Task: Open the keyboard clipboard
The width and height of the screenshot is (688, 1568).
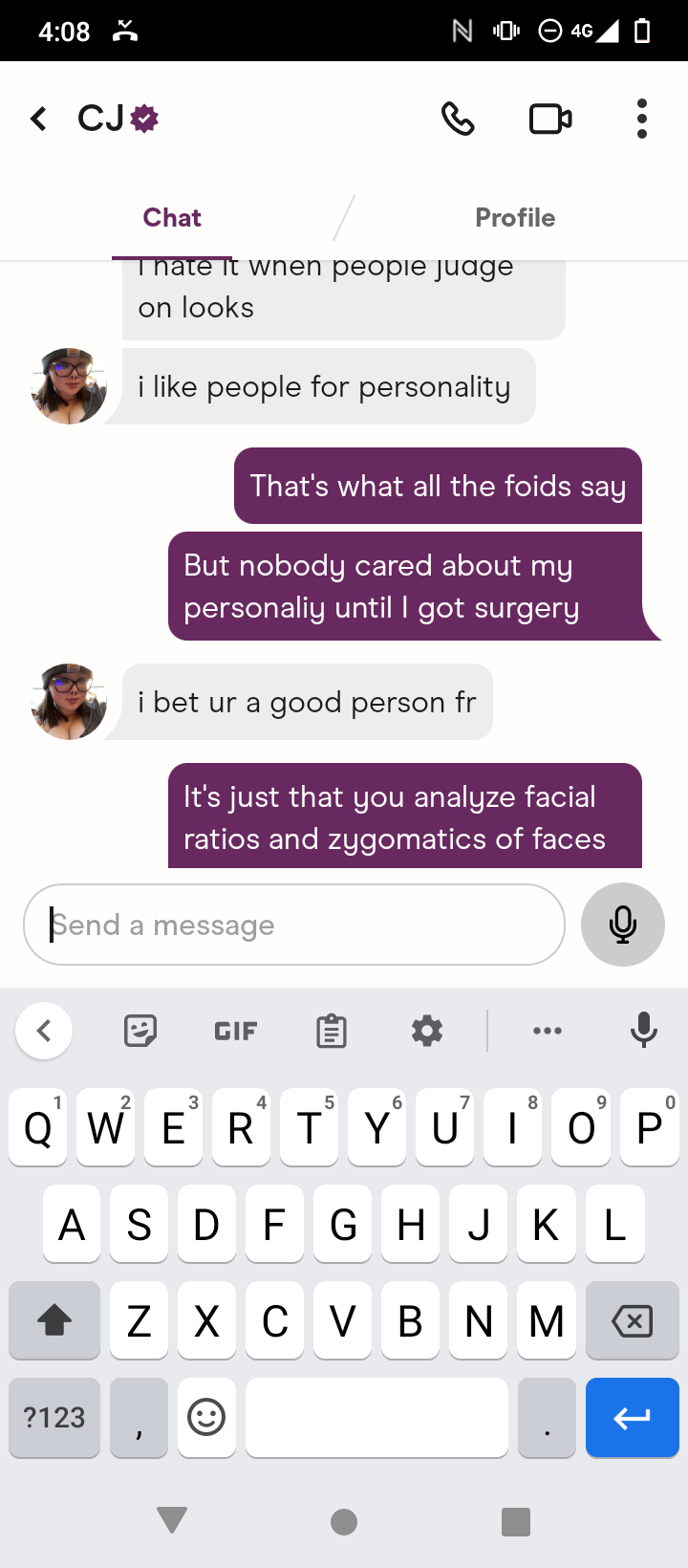Action: point(331,1031)
